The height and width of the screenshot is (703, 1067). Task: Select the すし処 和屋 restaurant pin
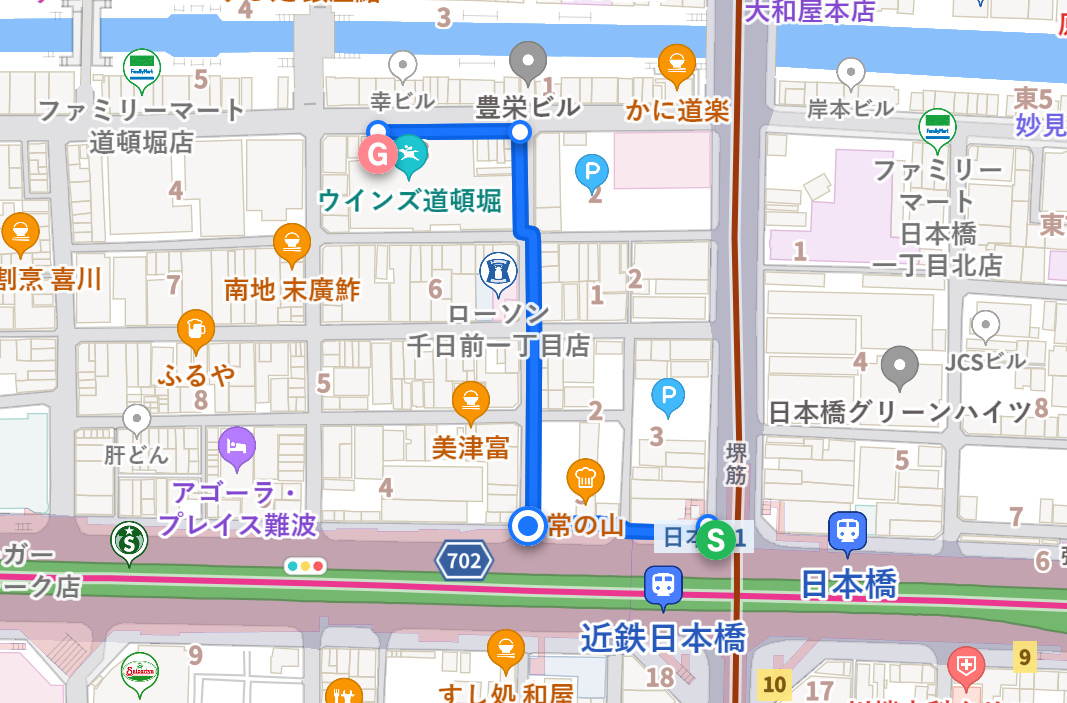click(507, 649)
